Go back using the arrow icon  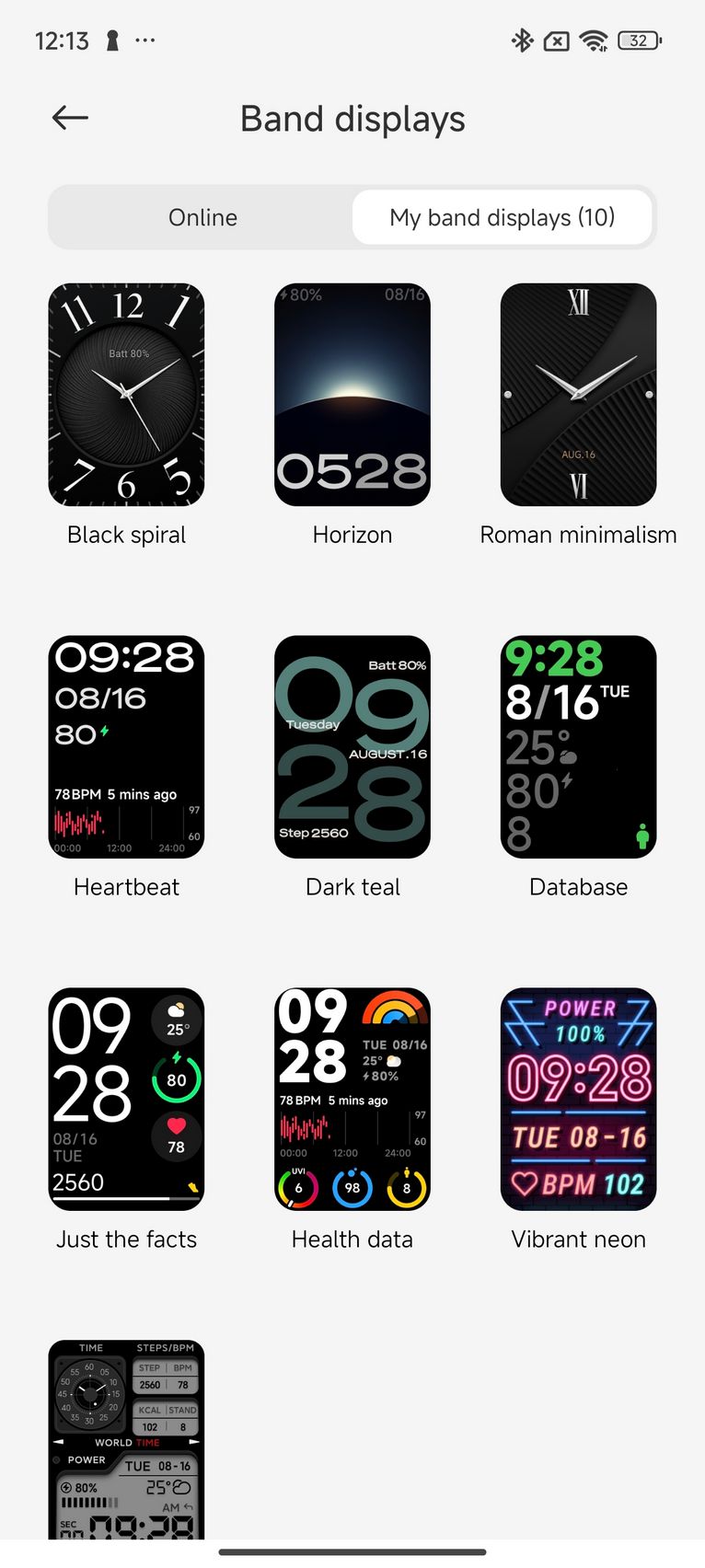(x=70, y=118)
